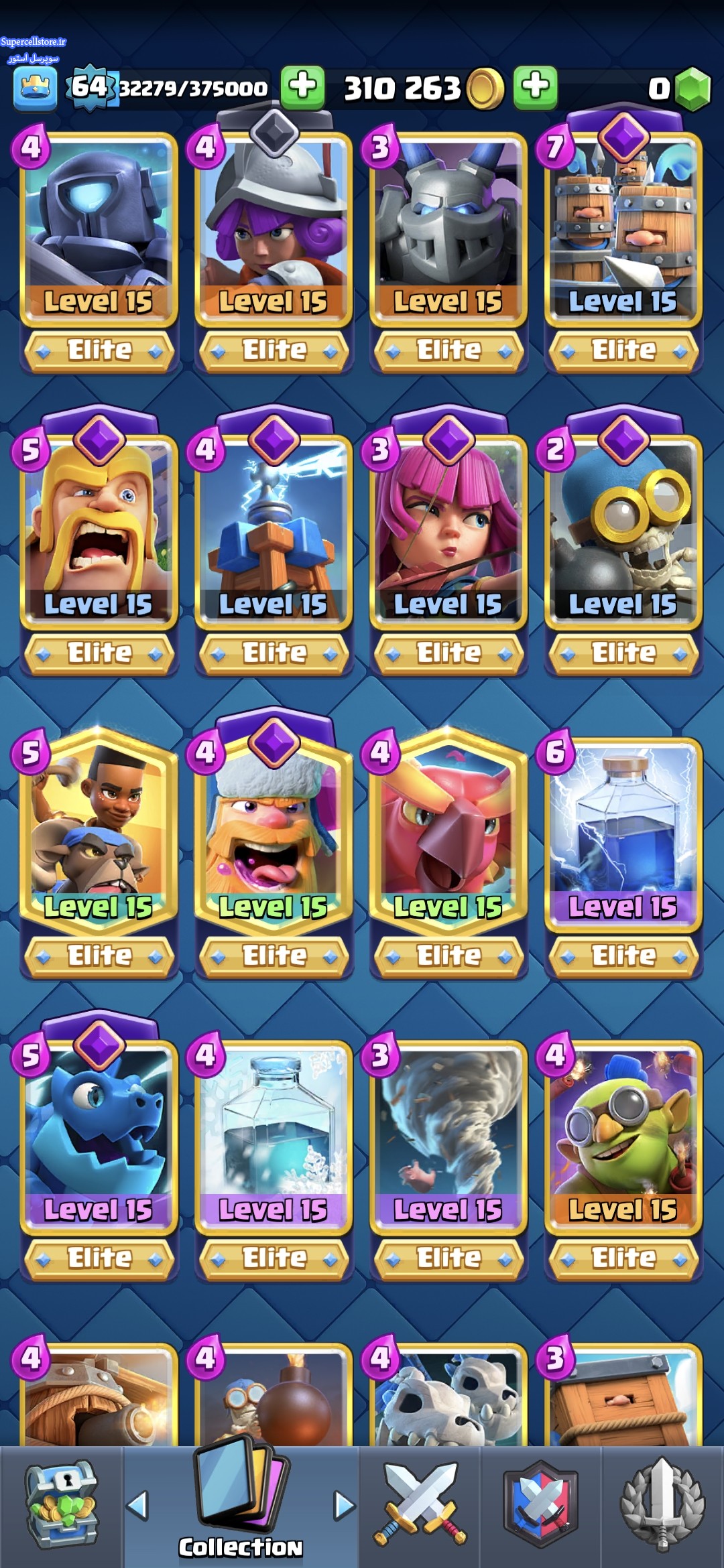Add gems with the green plus button
The image size is (724, 1568).
click(x=535, y=87)
